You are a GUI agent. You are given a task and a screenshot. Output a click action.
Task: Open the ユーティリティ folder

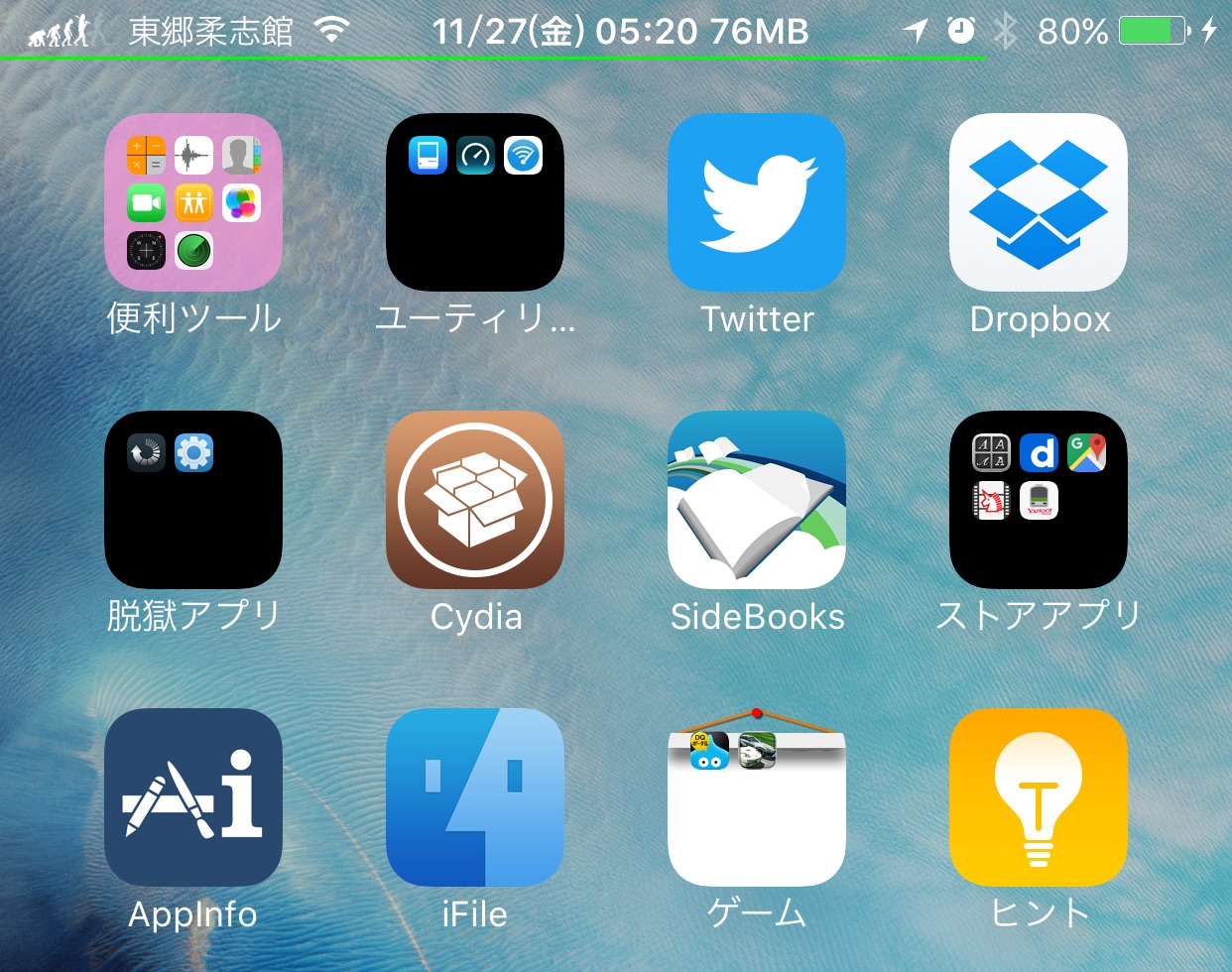(x=474, y=202)
